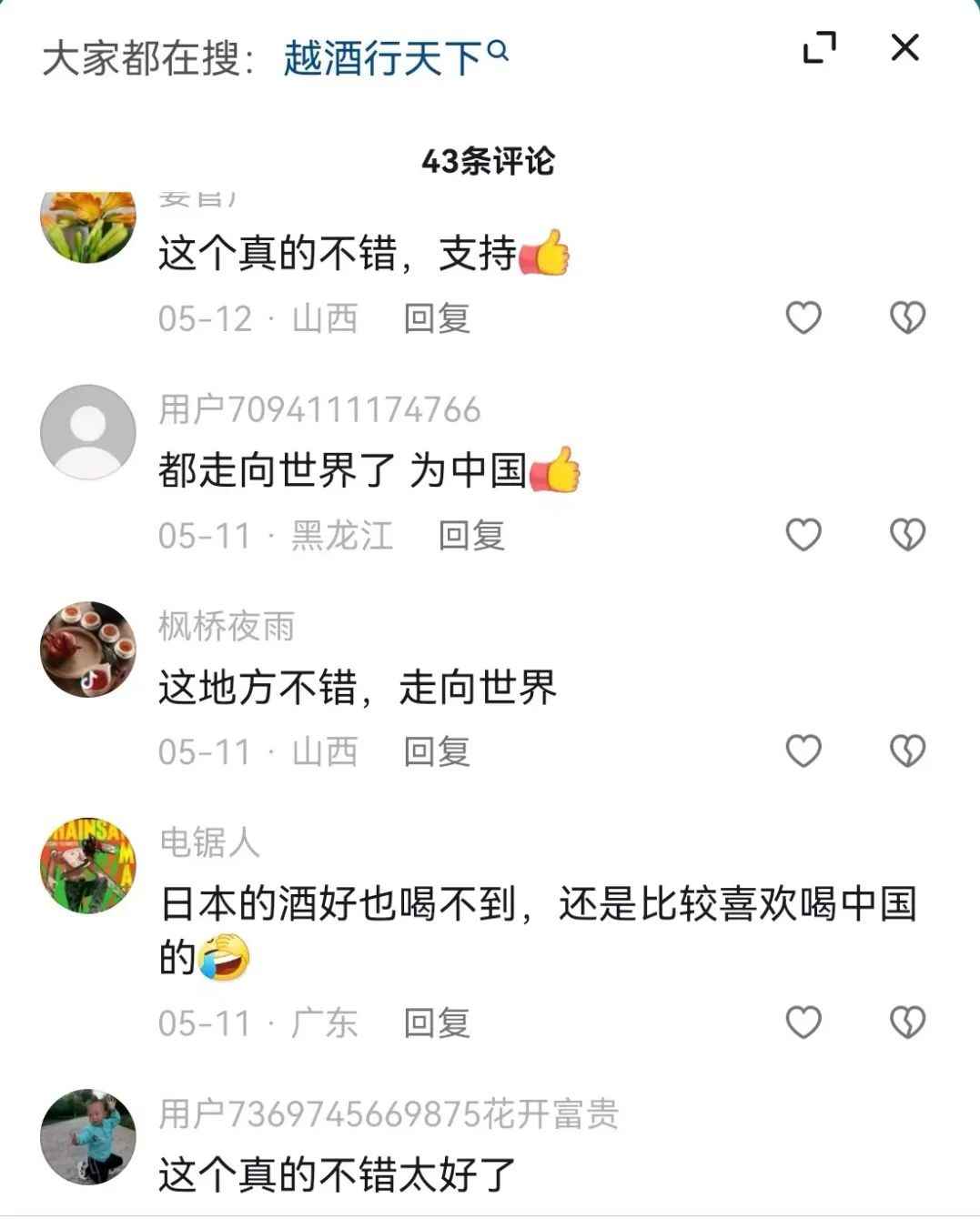Reply to 用户7094111174766's comment
Viewport: 980px width, 1219px height.
(471, 536)
